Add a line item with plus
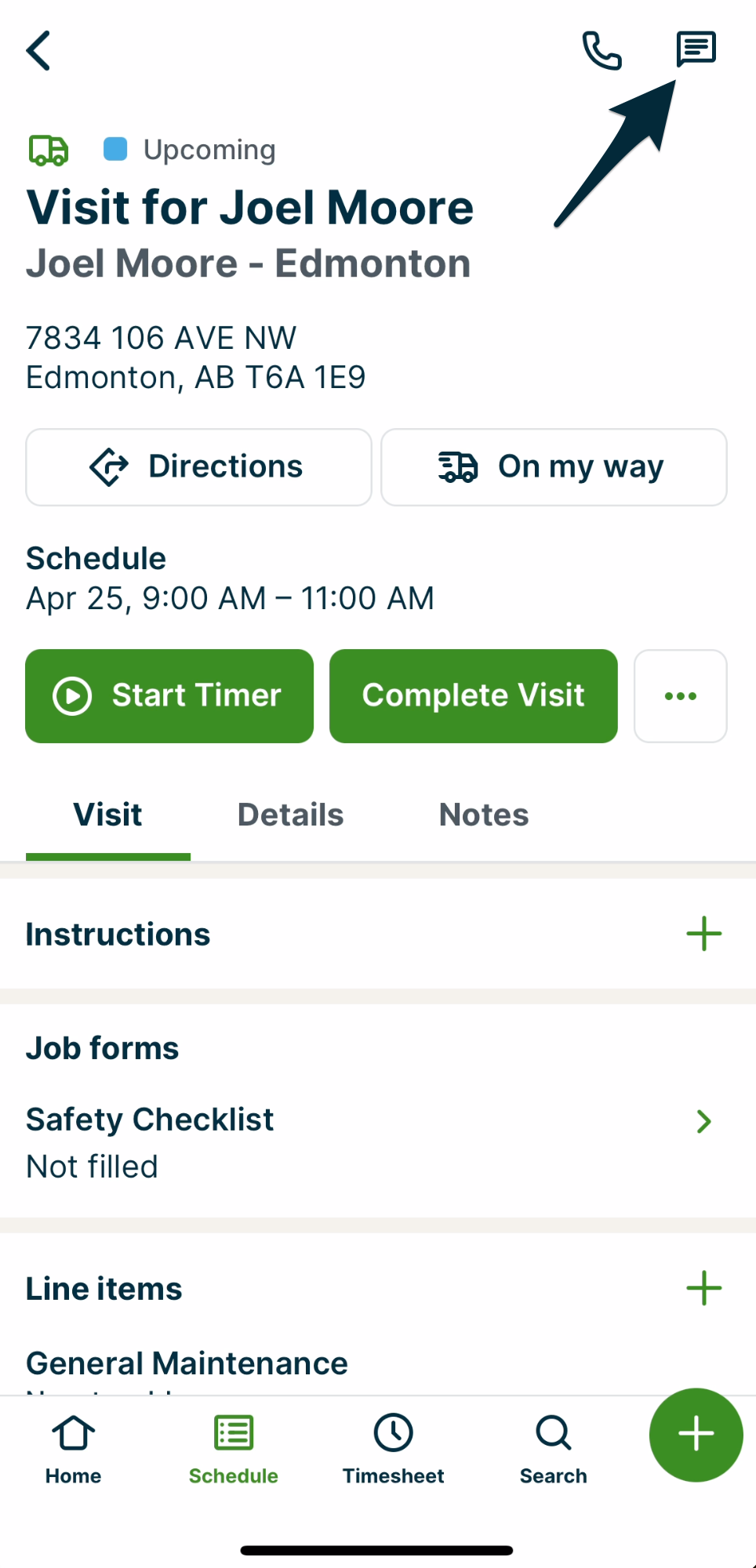 pos(703,1288)
